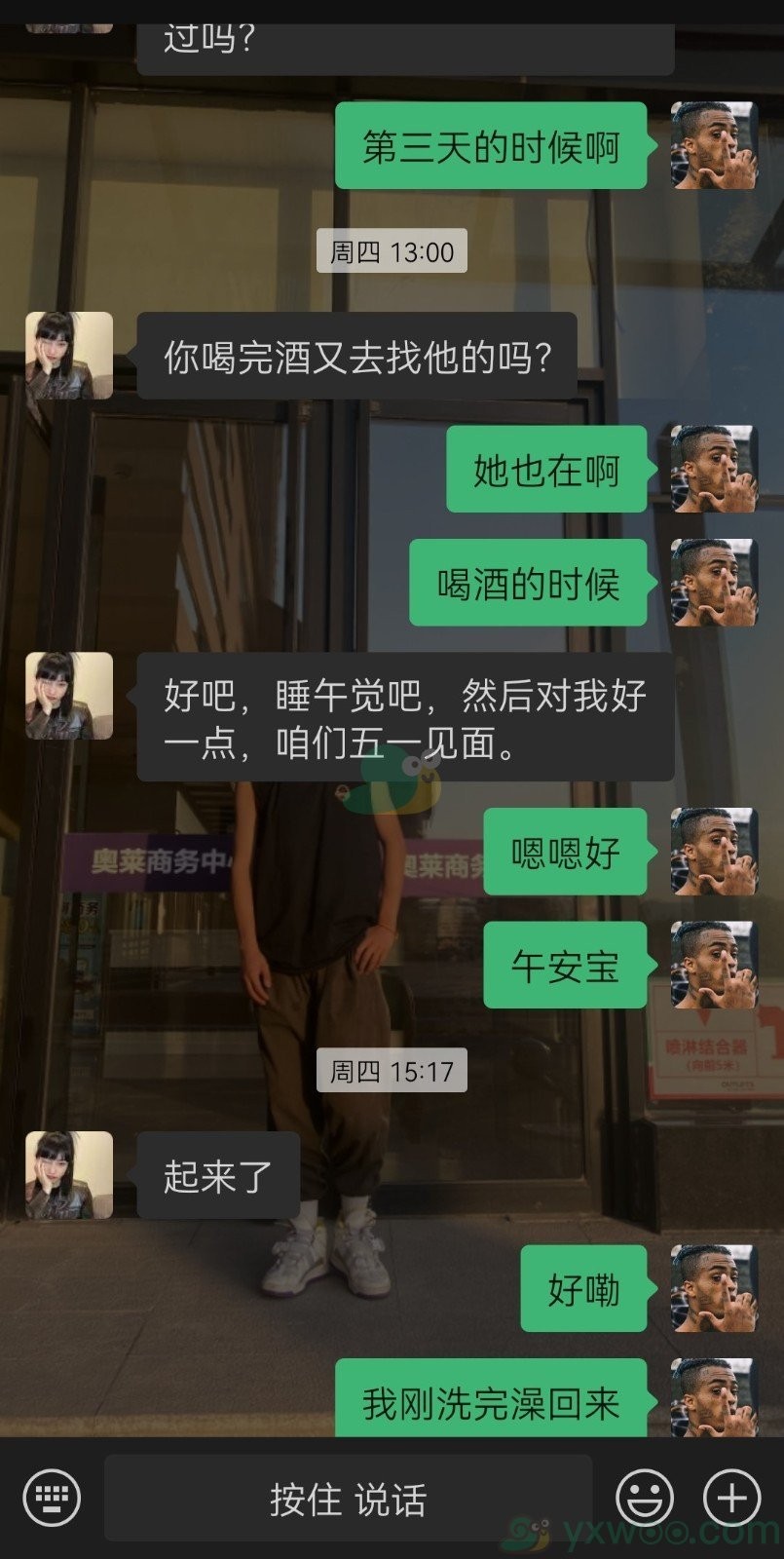
Task: Tap the 按住 说话 hold-to-talk button
Action: (x=348, y=1499)
